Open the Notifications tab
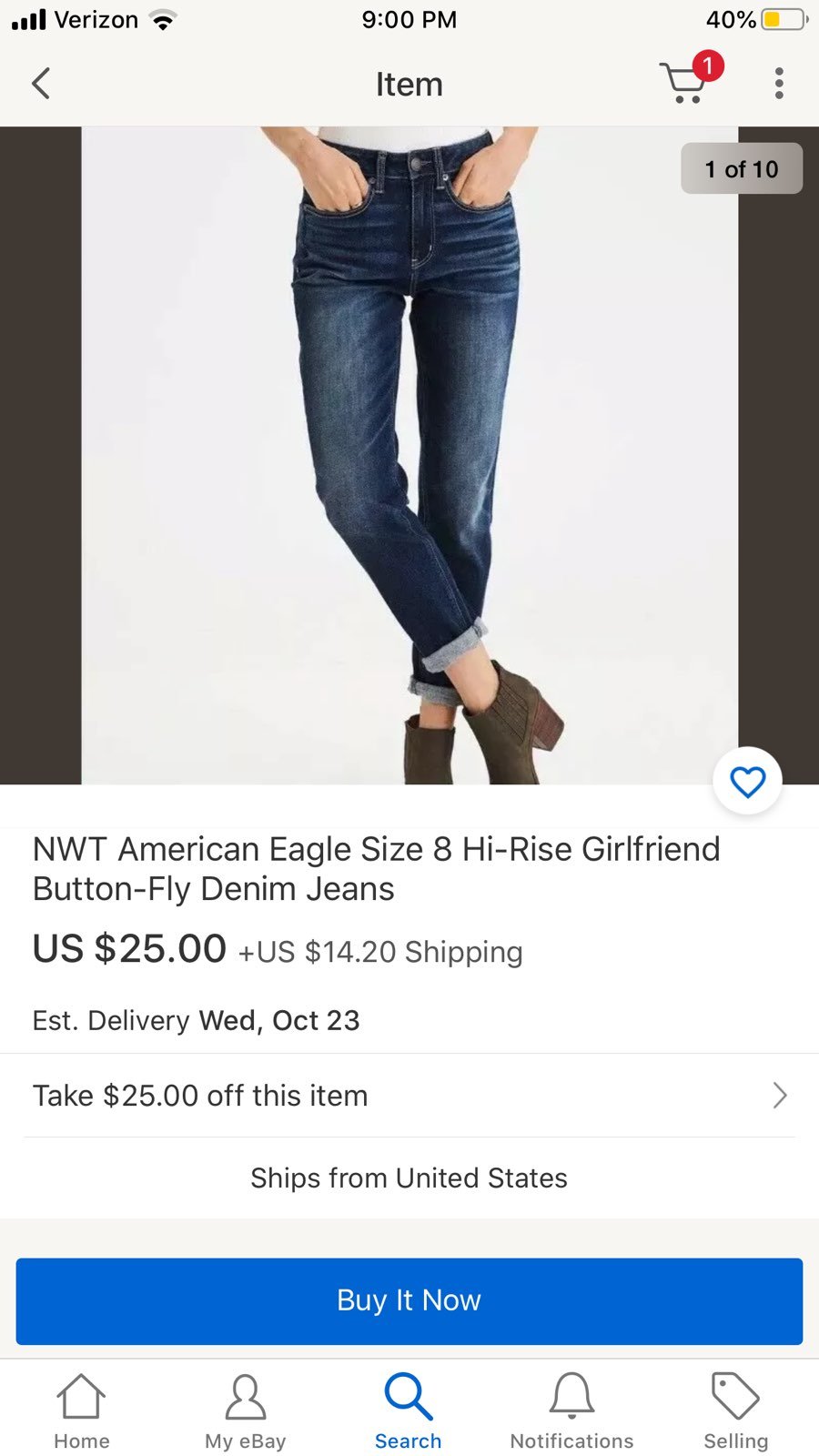 [x=571, y=1411]
